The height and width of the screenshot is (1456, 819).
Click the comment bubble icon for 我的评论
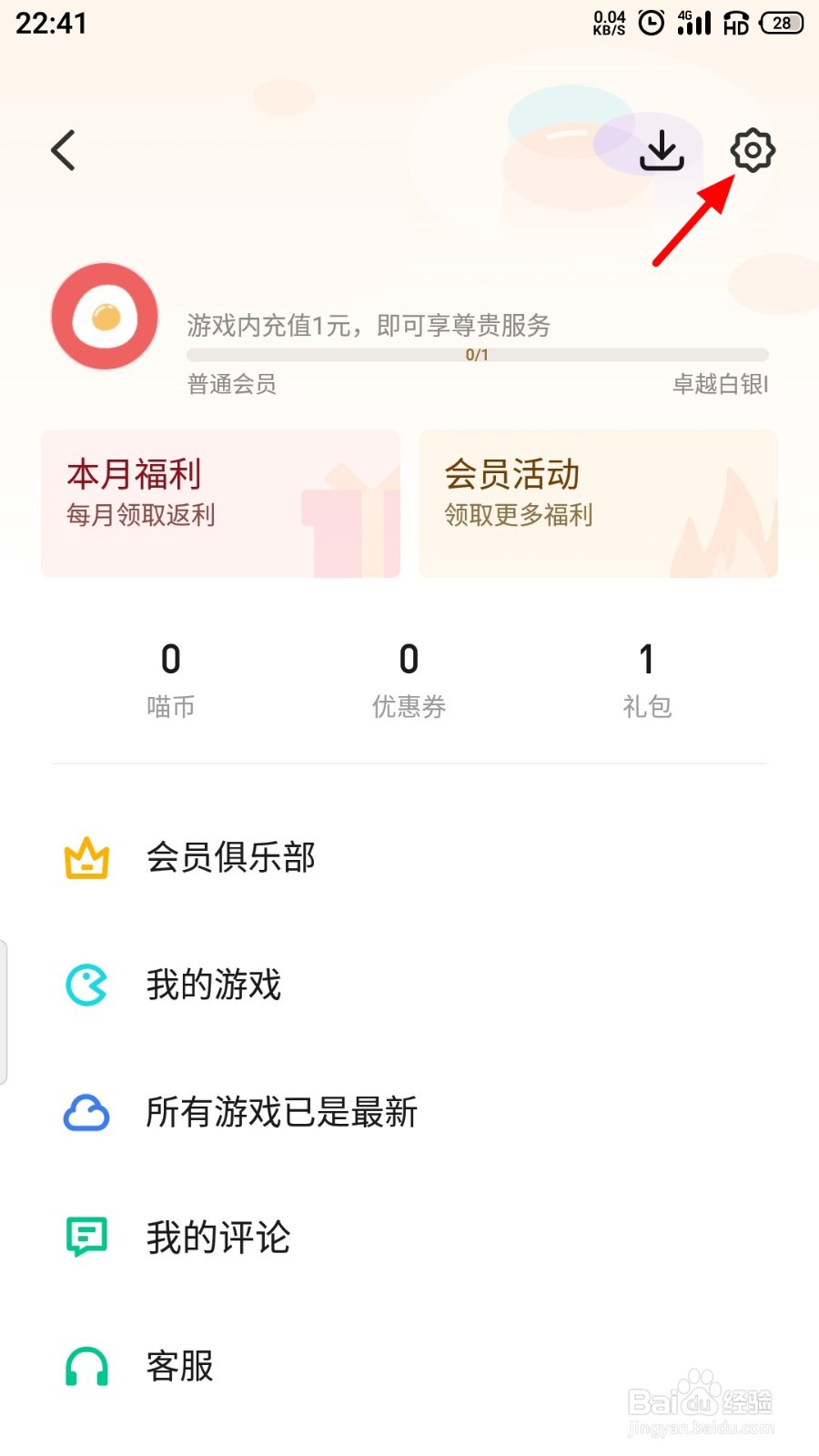pos(85,1238)
